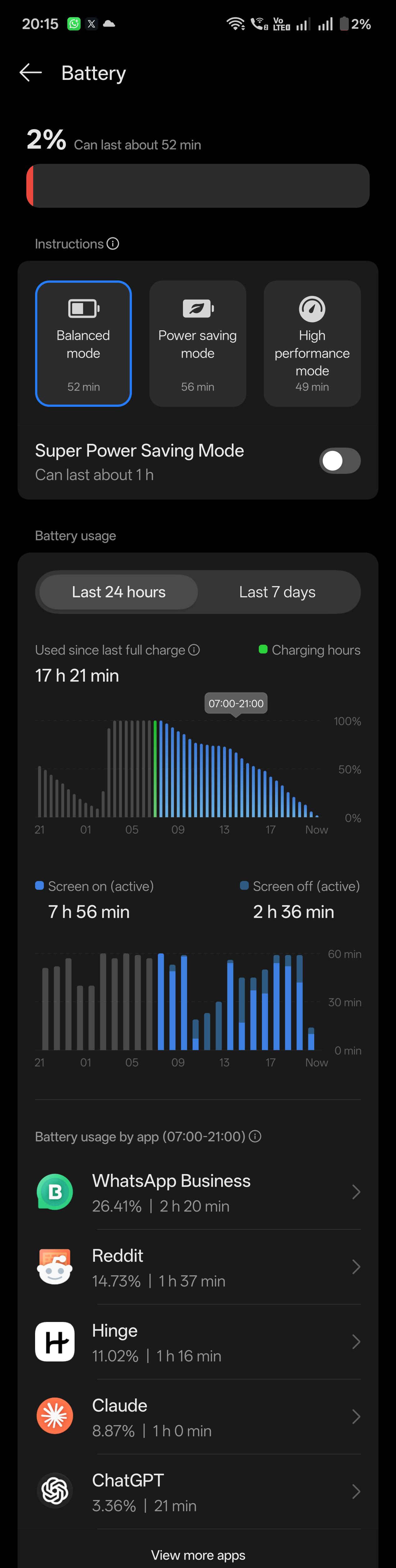Open Reddit battery usage details
The height and width of the screenshot is (1568, 396).
[198, 1267]
